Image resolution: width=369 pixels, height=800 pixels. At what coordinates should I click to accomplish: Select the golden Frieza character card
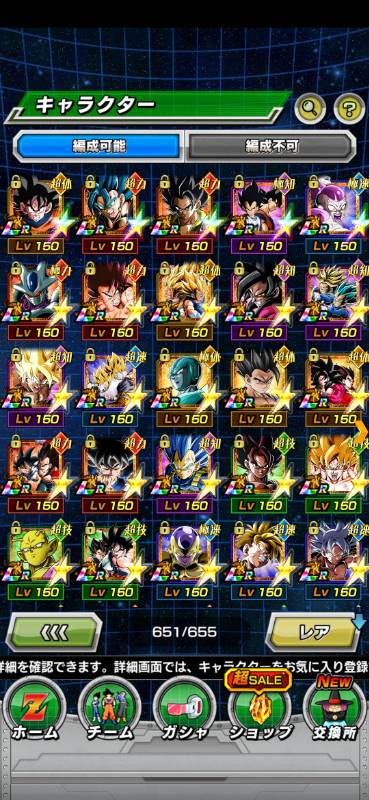[185, 560]
